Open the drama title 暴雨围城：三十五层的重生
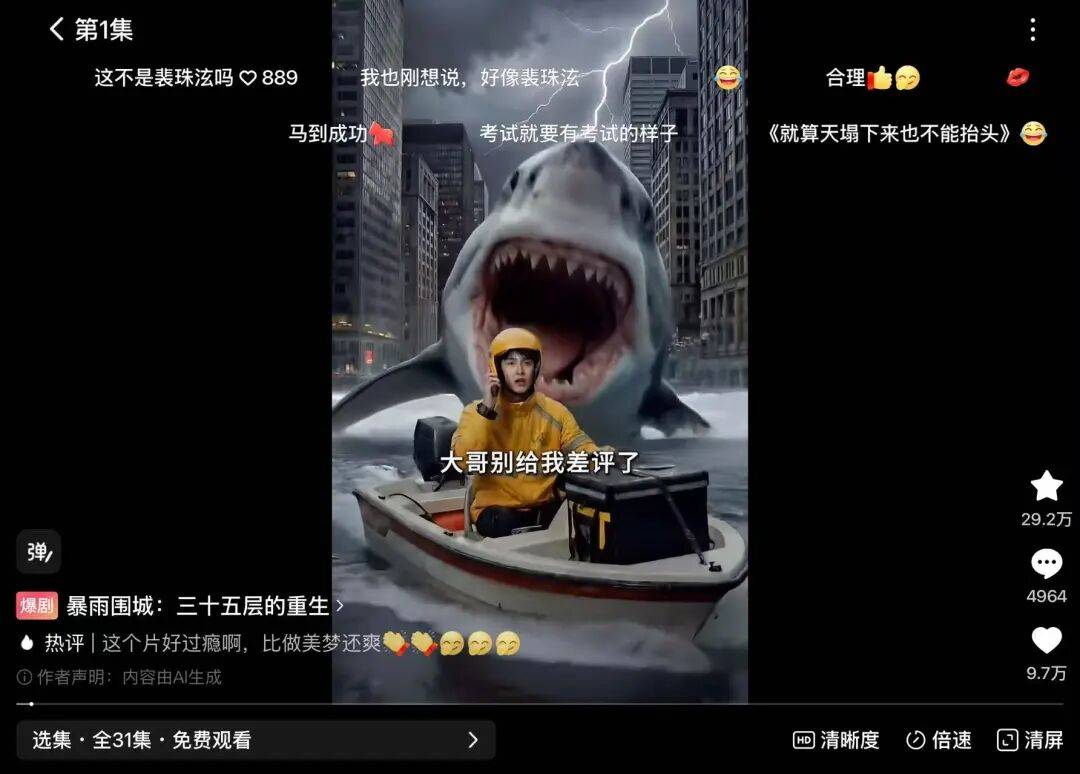 click(x=198, y=606)
